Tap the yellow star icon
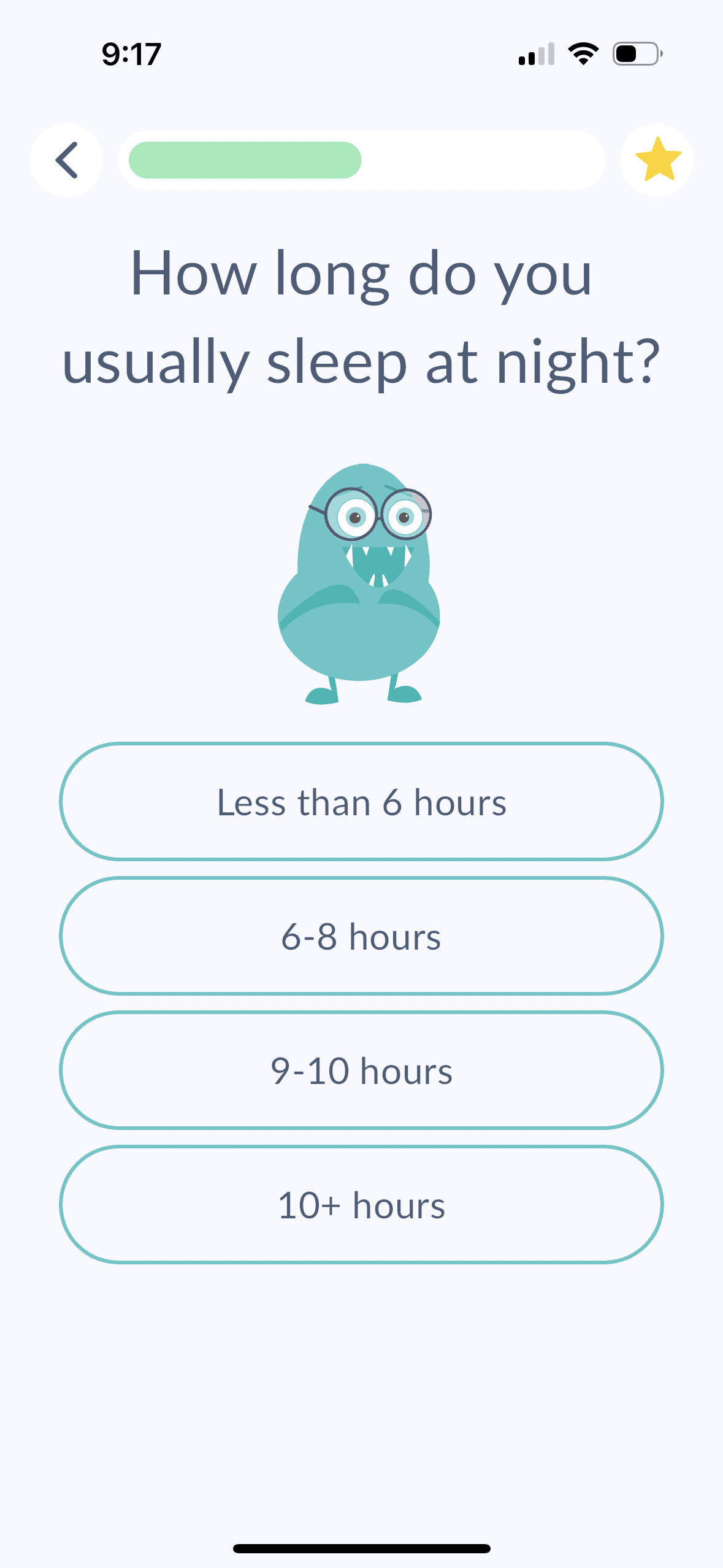 click(657, 160)
